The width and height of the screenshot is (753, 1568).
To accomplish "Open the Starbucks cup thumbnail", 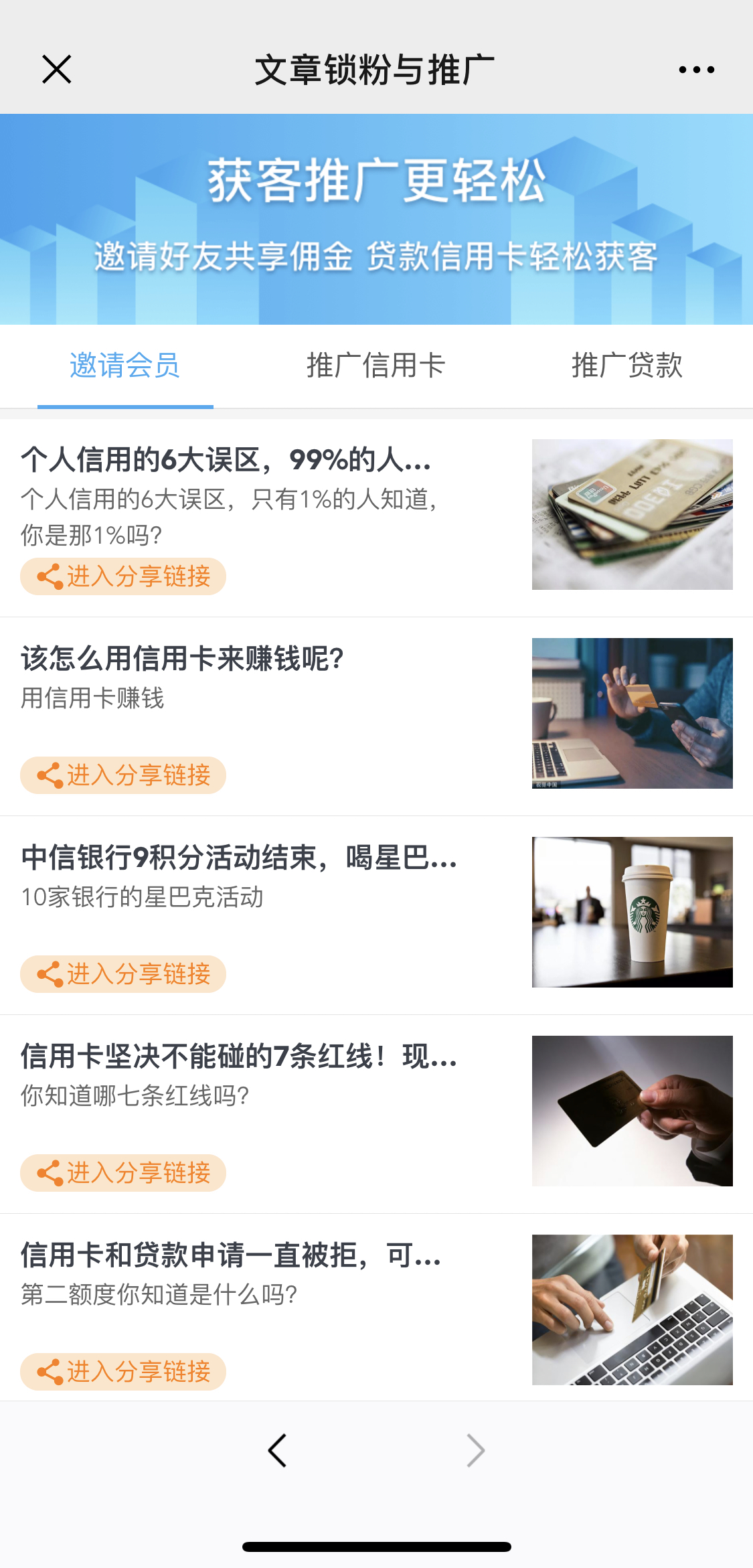I will tap(632, 912).
